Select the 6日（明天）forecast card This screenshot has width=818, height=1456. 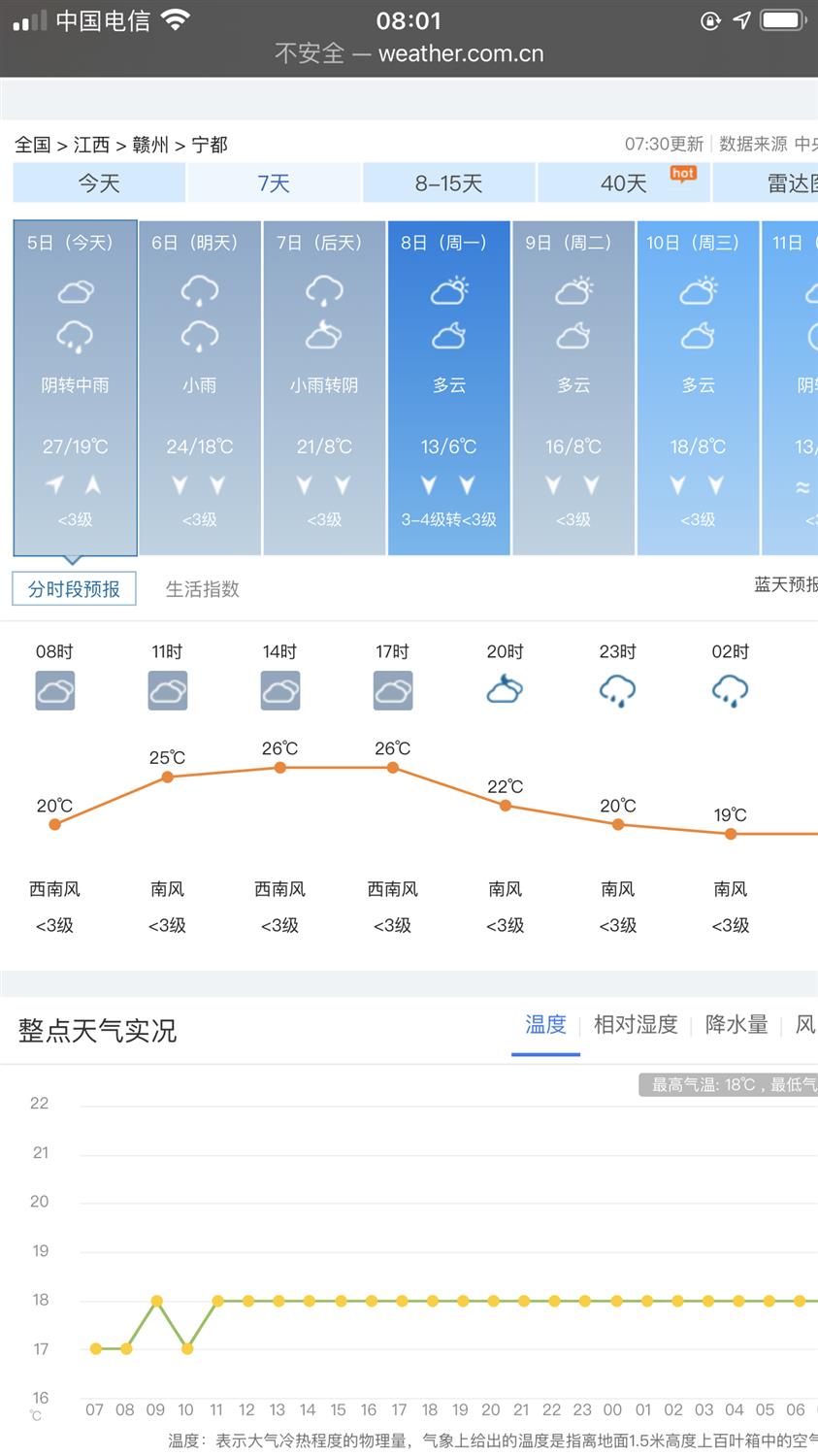pyautogui.click(x=200, y=388)
